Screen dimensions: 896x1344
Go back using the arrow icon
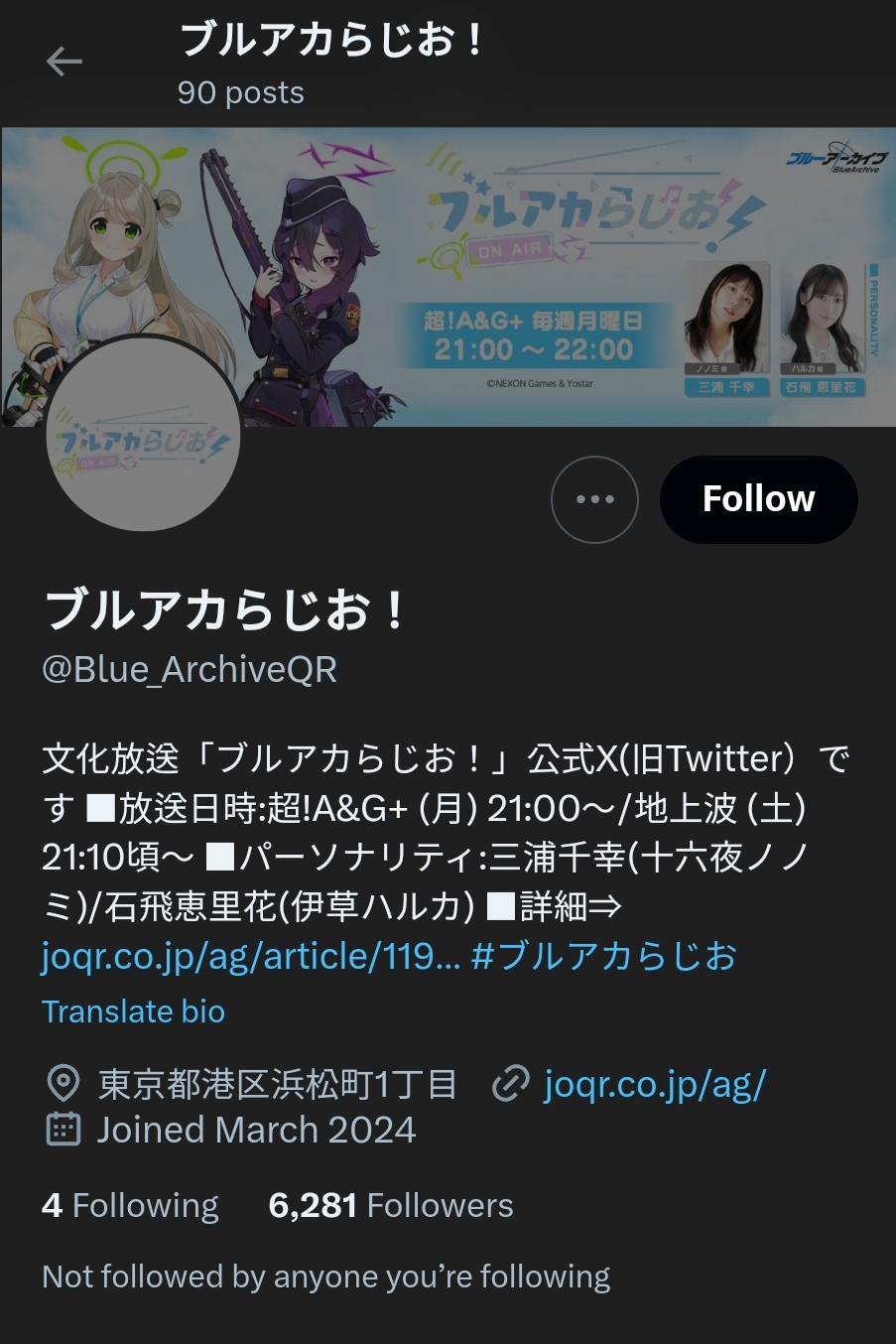pos(64,62)
